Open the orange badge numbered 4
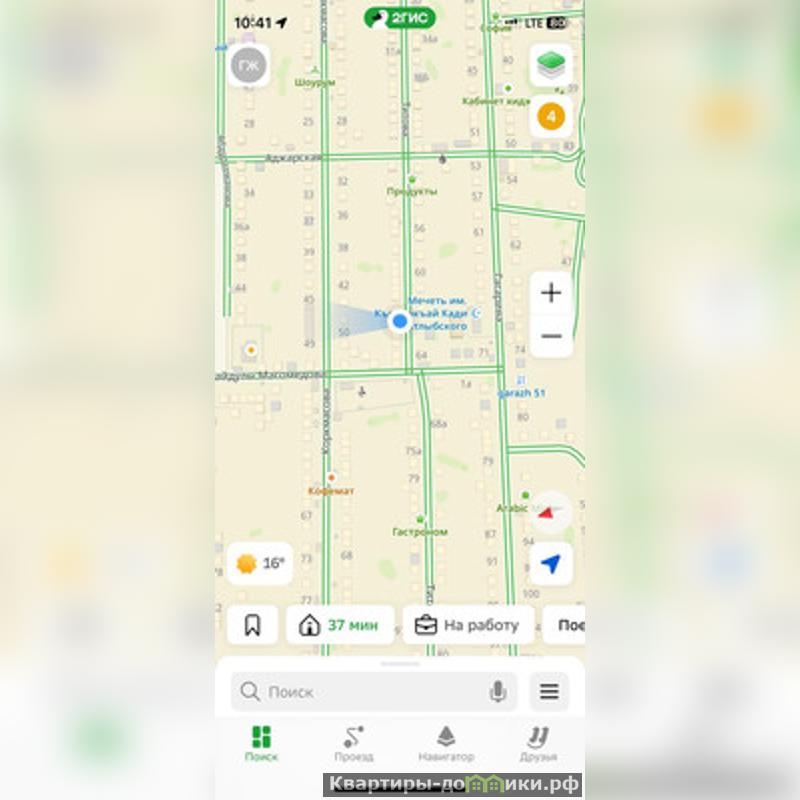800x800 pixels. tap(551, 117)
